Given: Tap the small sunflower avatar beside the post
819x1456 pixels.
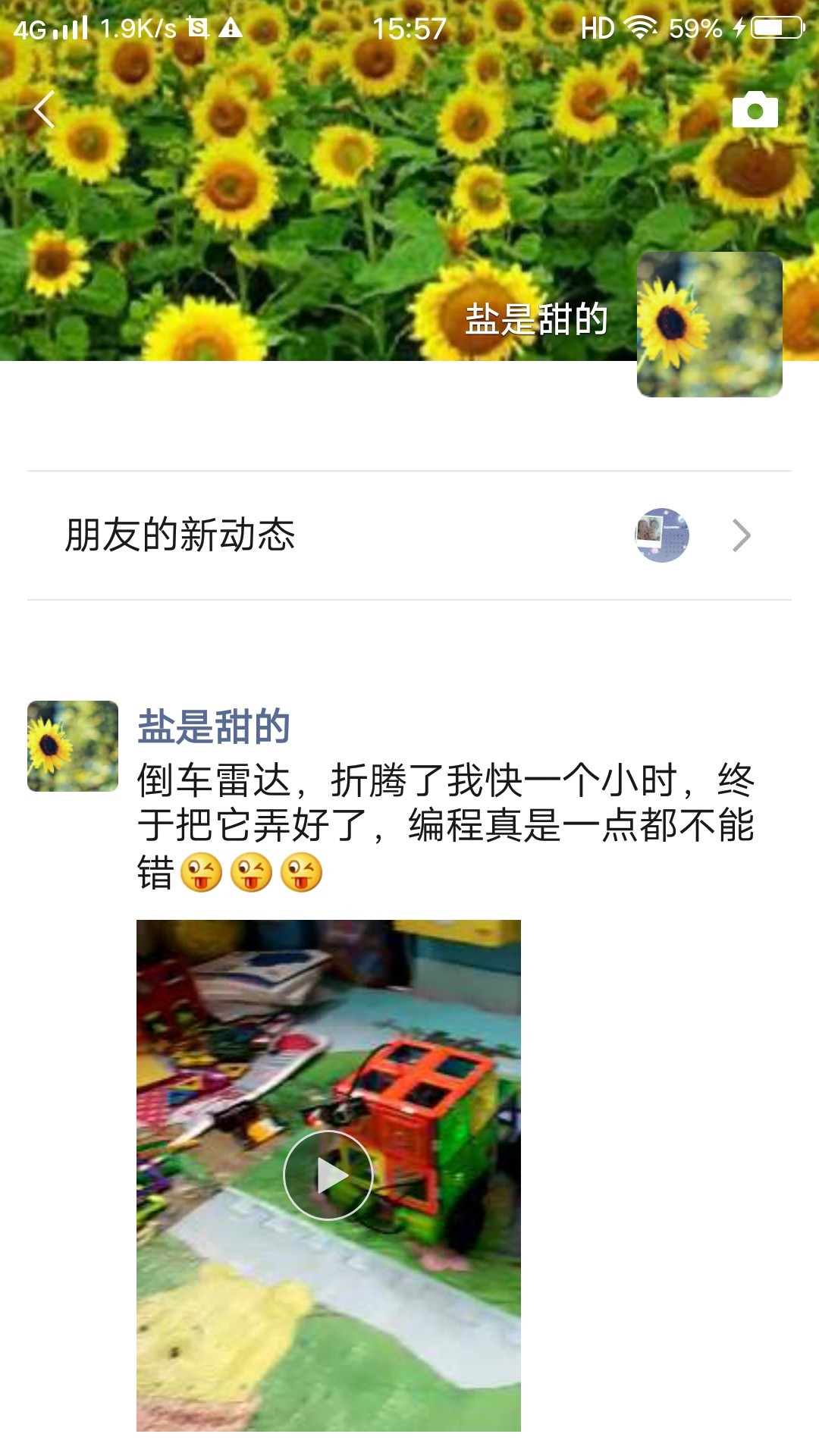Looking at the screenshot, I should (73, 746).
